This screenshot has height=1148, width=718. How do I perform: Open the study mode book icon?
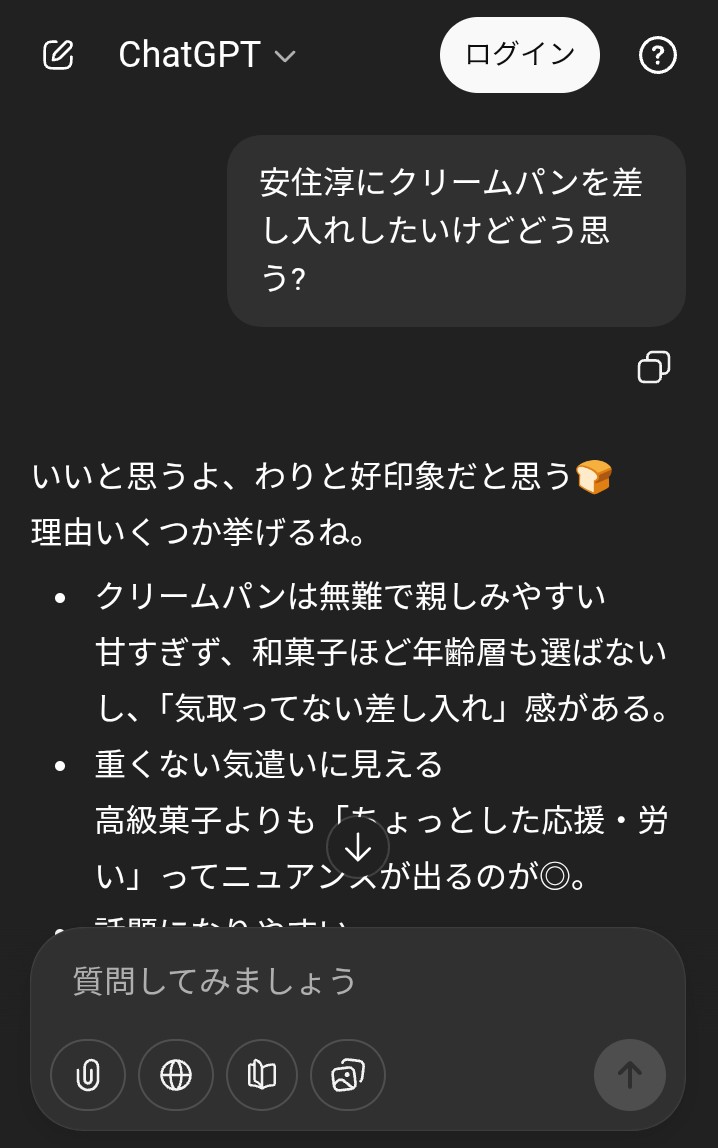262,1075
